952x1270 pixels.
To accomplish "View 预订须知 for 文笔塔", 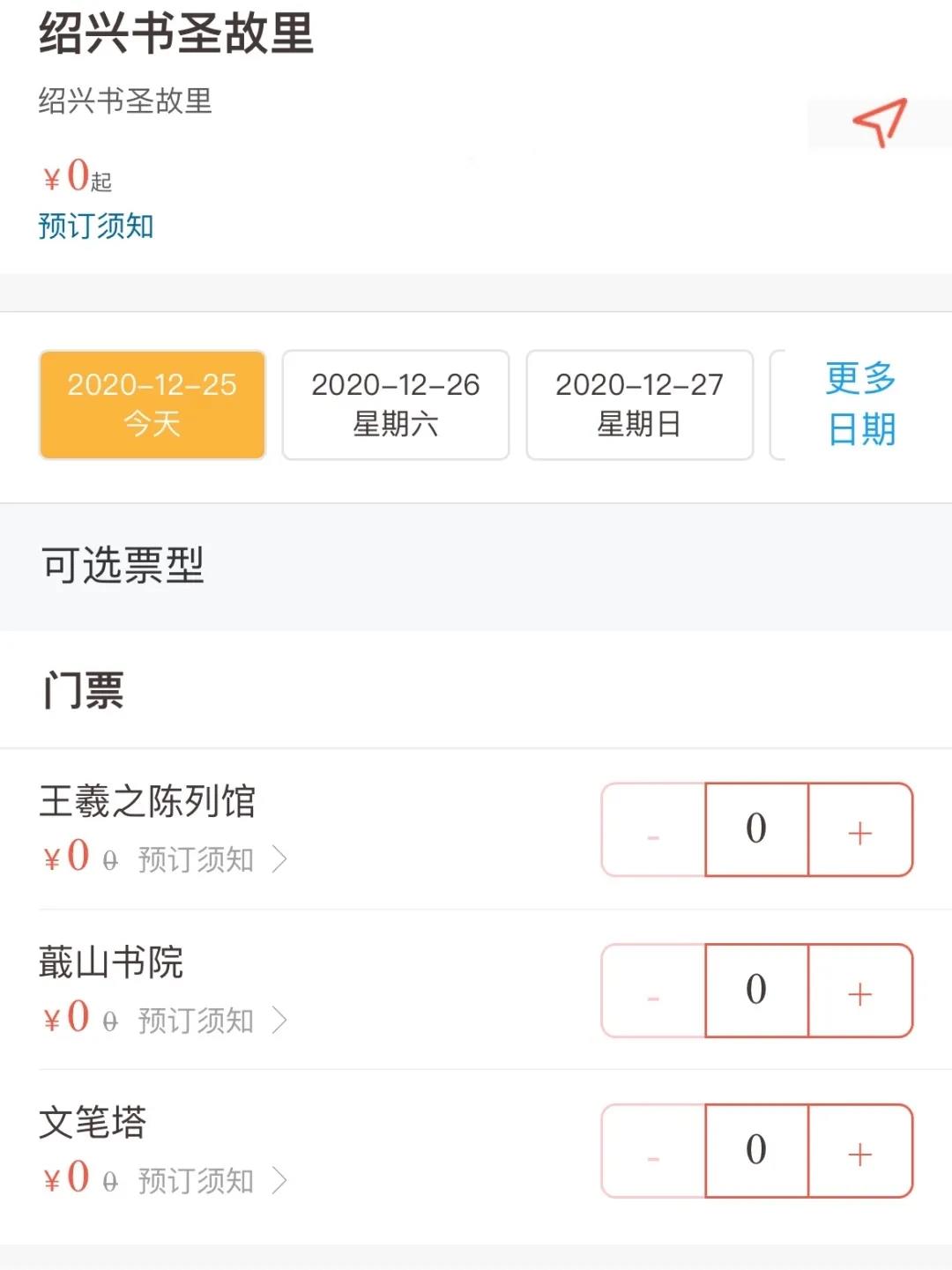I will click(x=210, y=1181).
